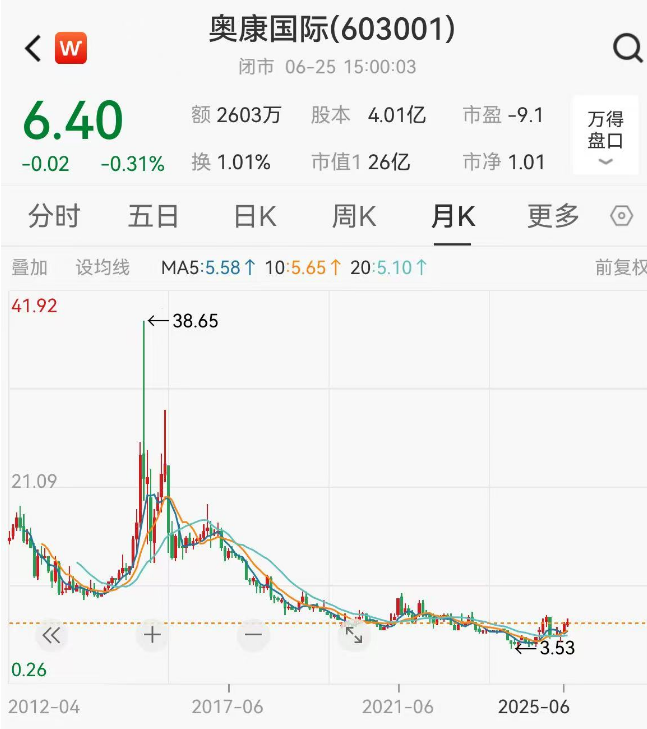Change the 前复权 price adjustment mode
Image resolution: width=647 pixels, height=729 pixels.
[620, 268]
